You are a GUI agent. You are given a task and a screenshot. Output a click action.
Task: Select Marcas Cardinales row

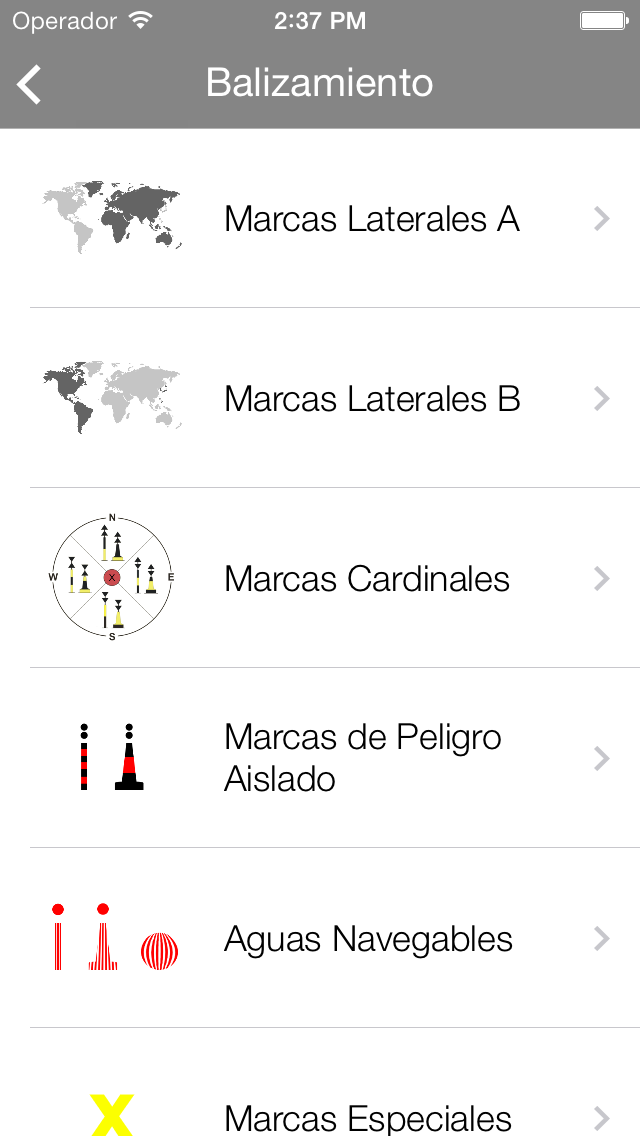tap(367, 579)
